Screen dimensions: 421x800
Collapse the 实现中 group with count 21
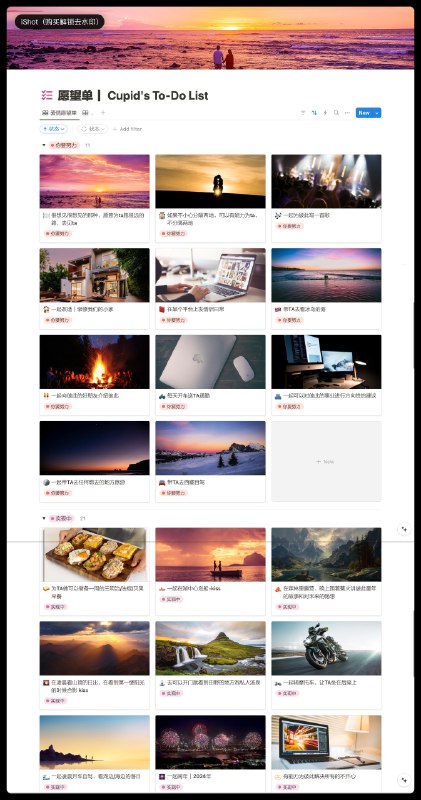[43, 518]
